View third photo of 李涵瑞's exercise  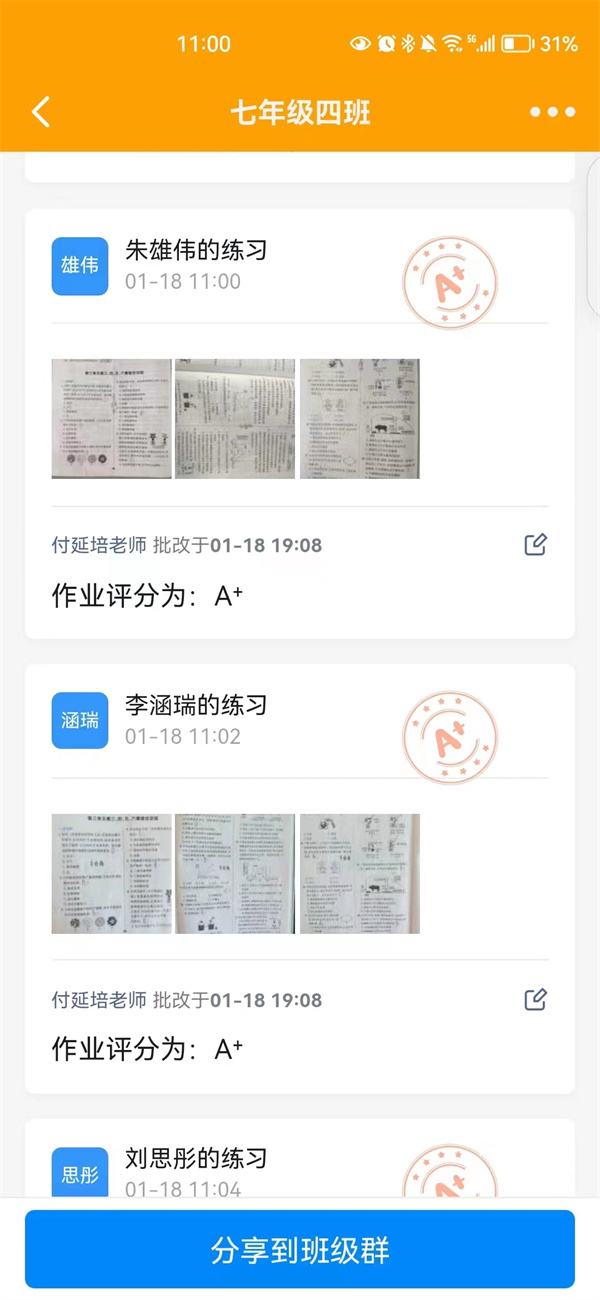tap(360, 873)
